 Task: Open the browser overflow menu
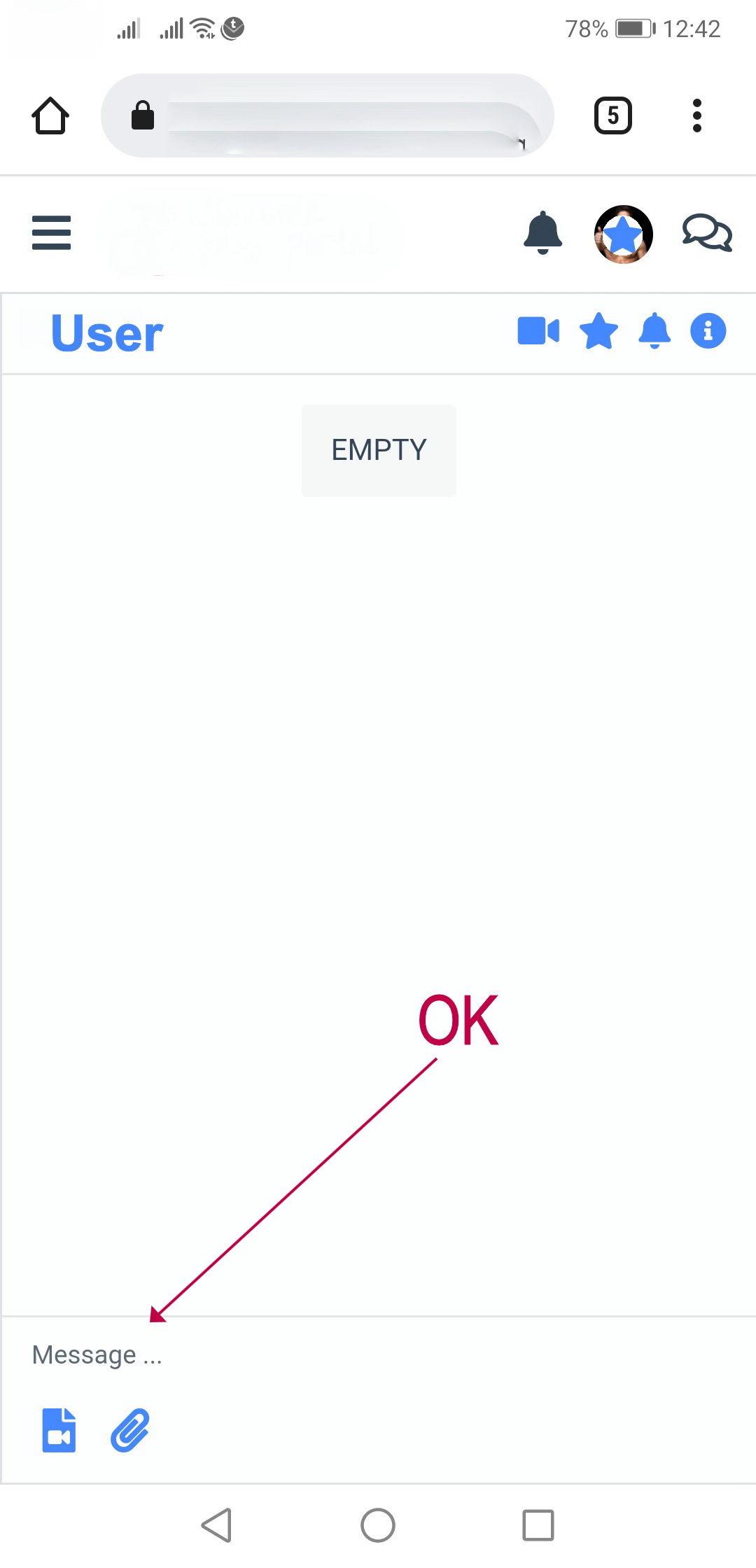[x=696, y=115]
